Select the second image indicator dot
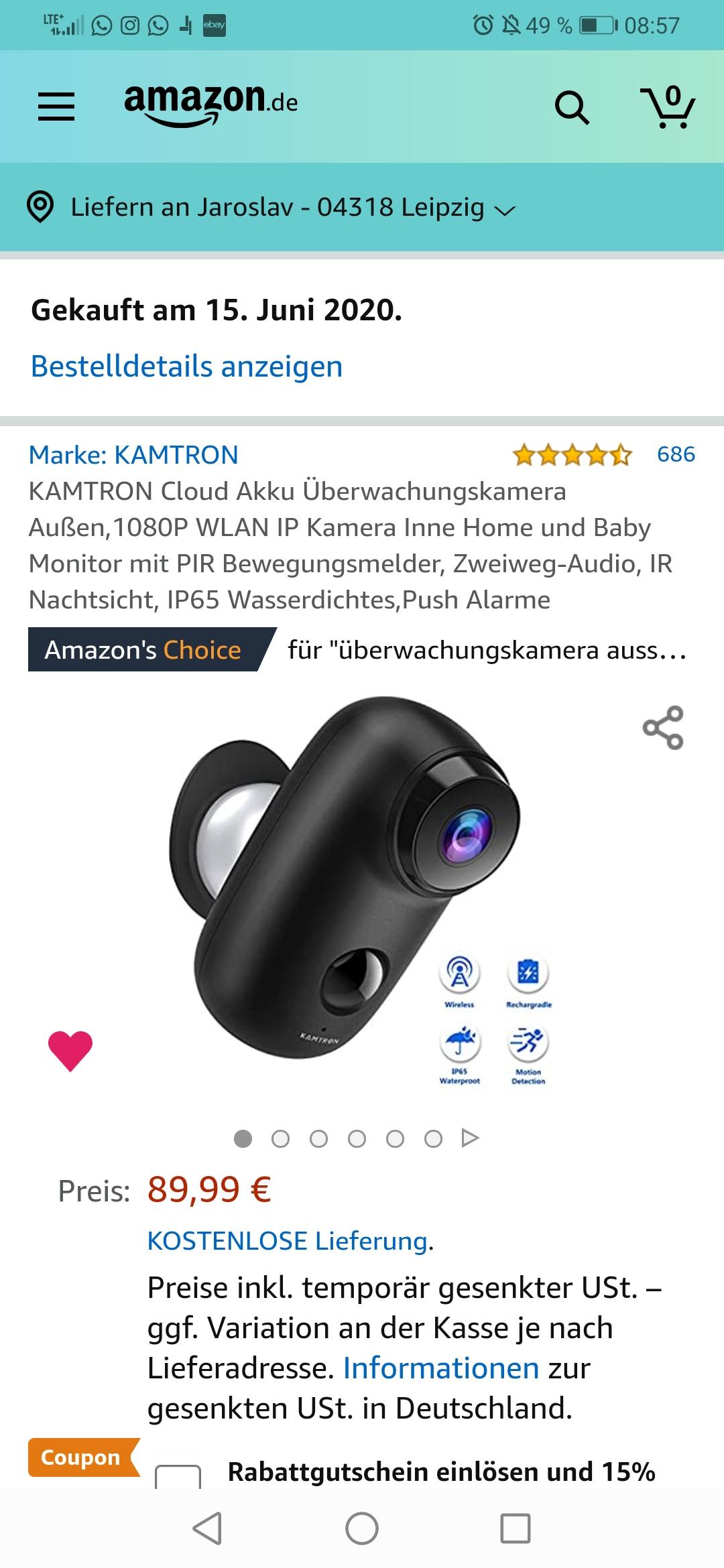Image resolution: width=724 pixels, height=1568 pixels. 280,1138
